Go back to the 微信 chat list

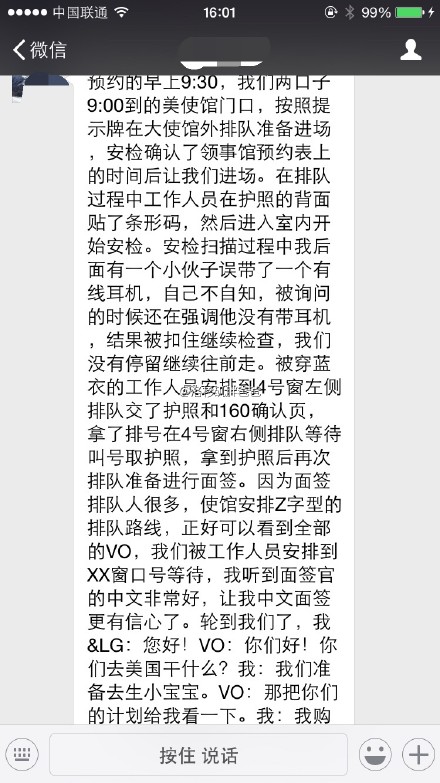point(39,50)
